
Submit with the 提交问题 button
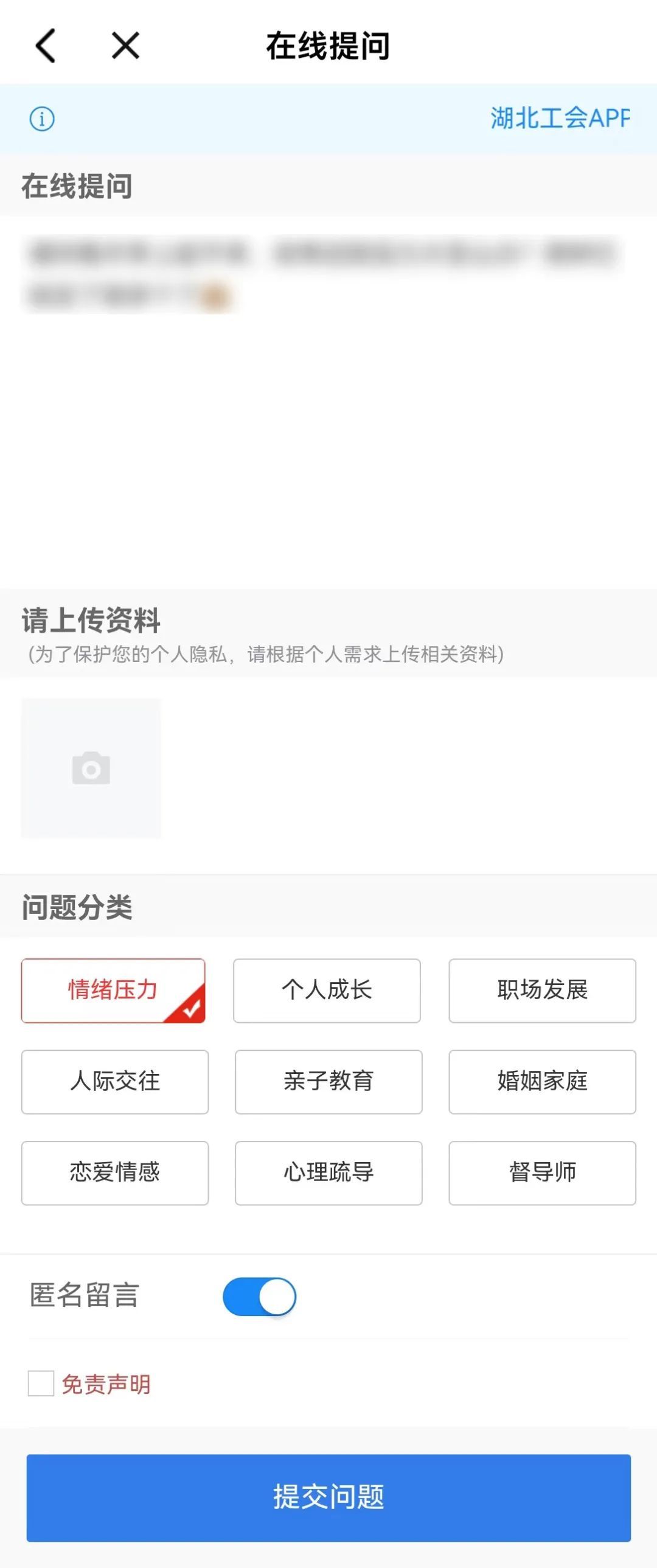[x=328, y=1497]
